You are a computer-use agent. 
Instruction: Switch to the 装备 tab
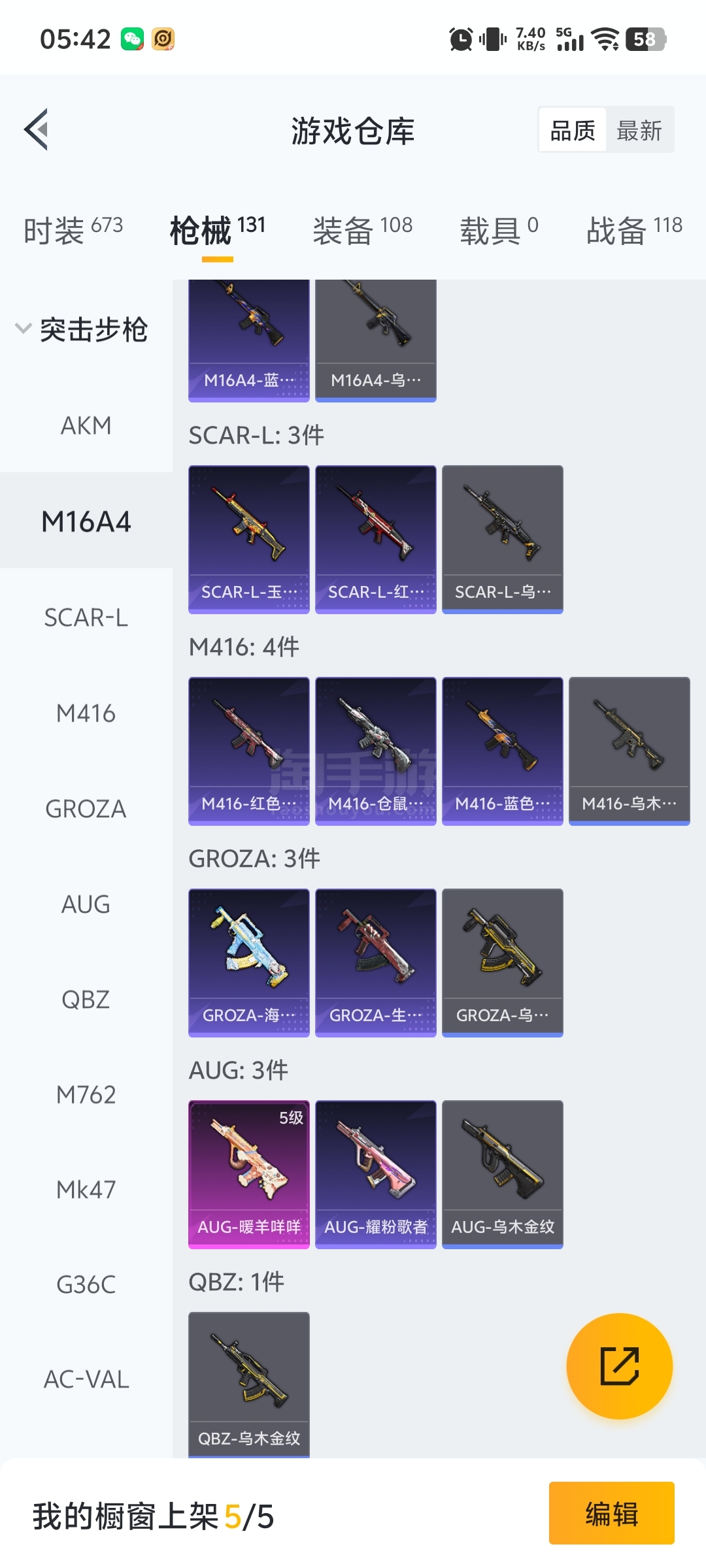(362, 230)
